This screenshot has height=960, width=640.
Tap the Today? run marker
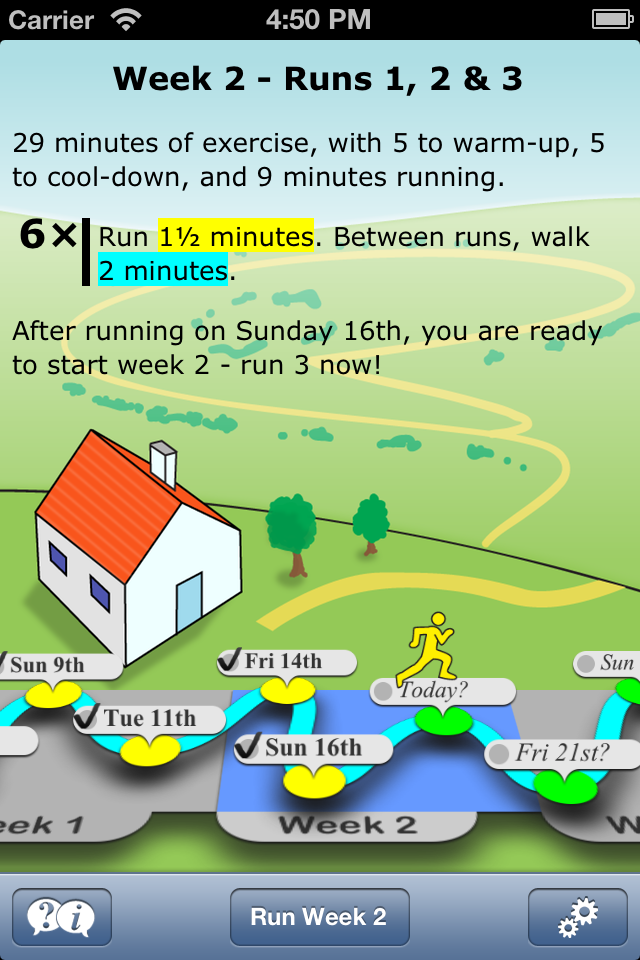pyautogui.click(x=441, y=692)
